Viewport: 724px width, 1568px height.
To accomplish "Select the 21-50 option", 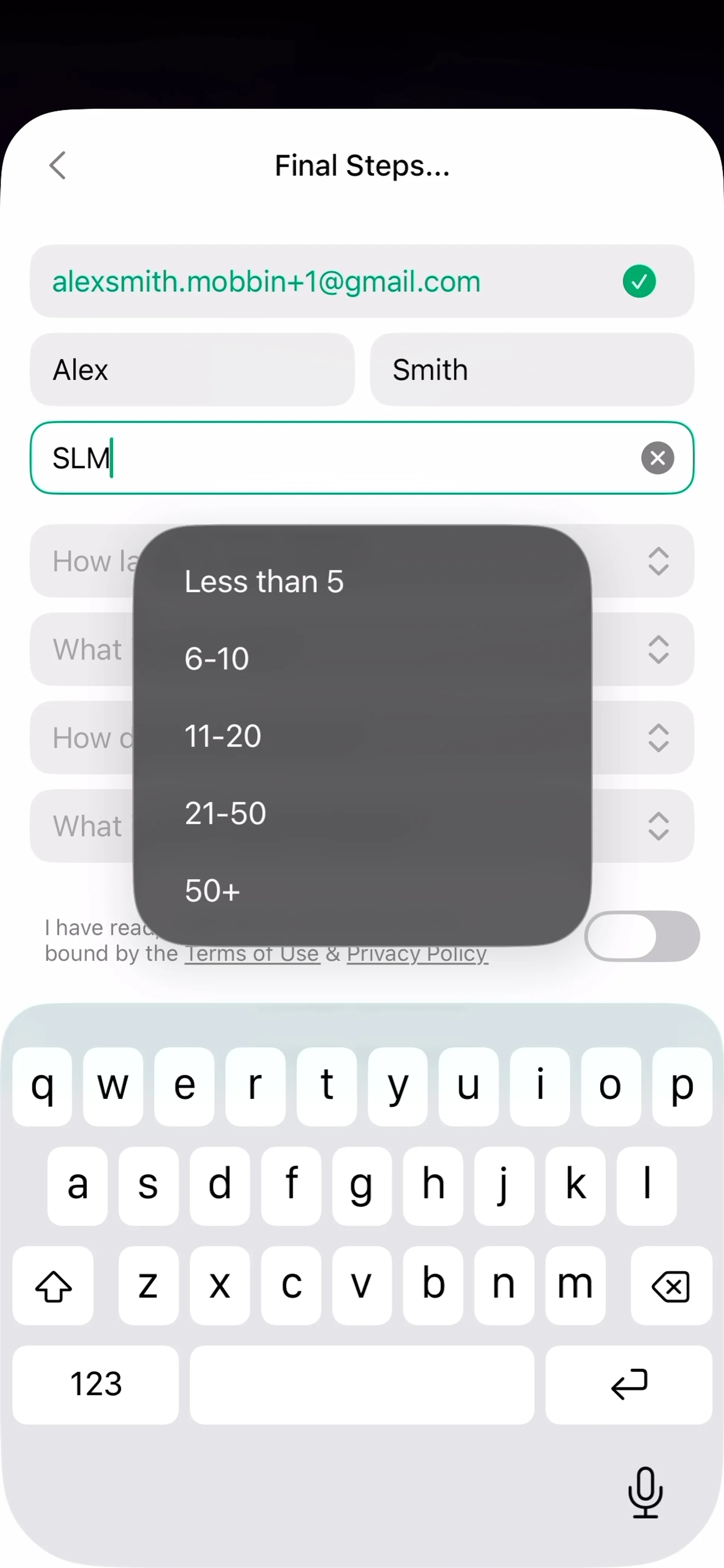I will (x=225, y=813).
